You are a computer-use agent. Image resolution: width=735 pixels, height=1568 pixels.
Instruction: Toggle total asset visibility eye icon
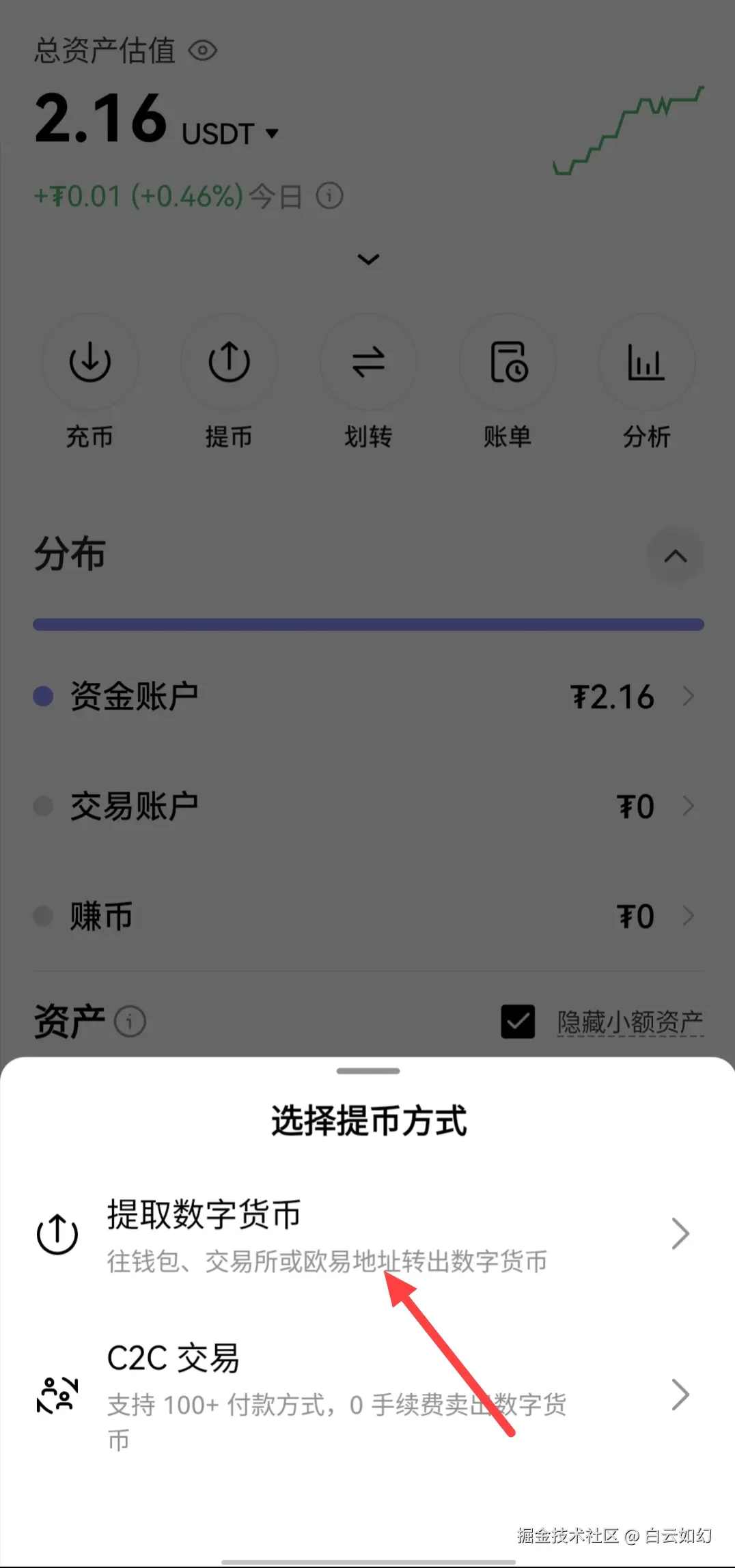click(202, 51)
